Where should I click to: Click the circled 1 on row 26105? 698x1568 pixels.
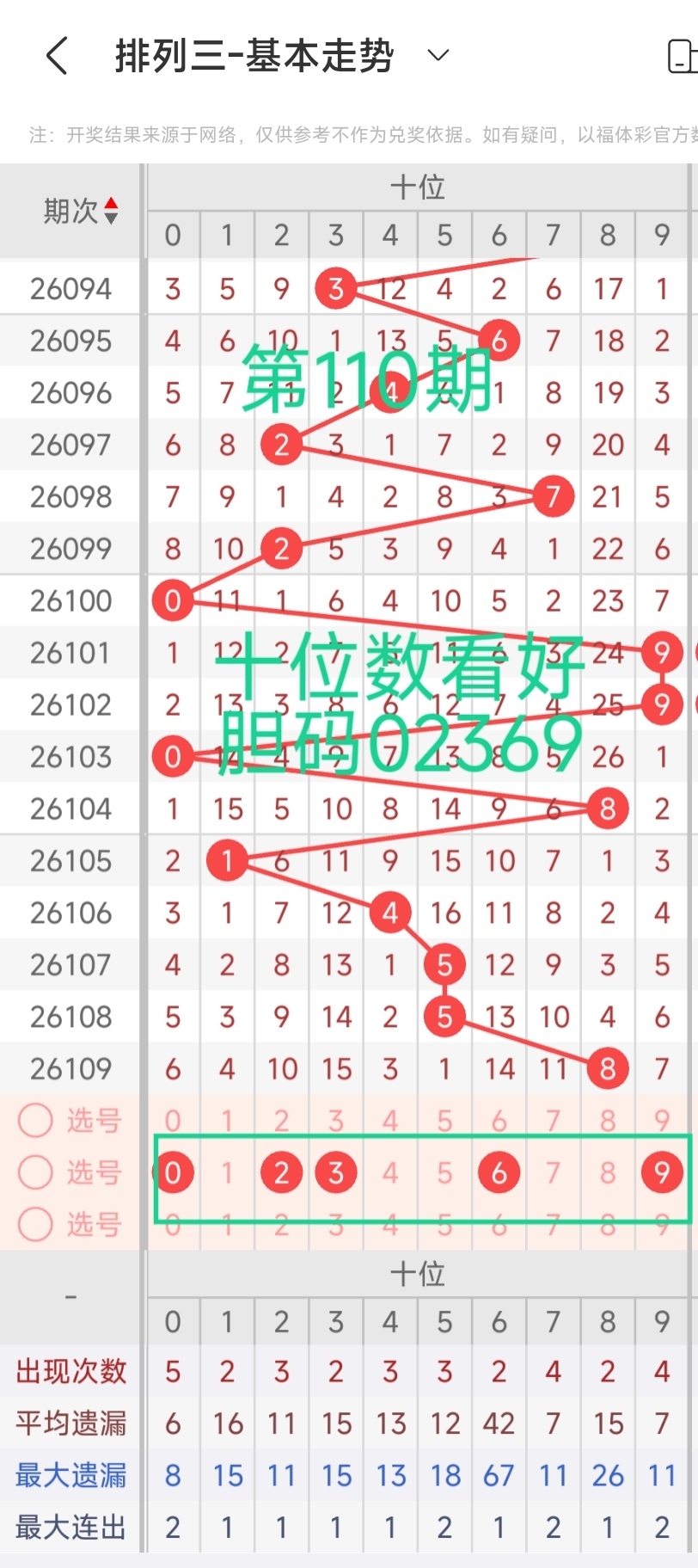point(227,861)
